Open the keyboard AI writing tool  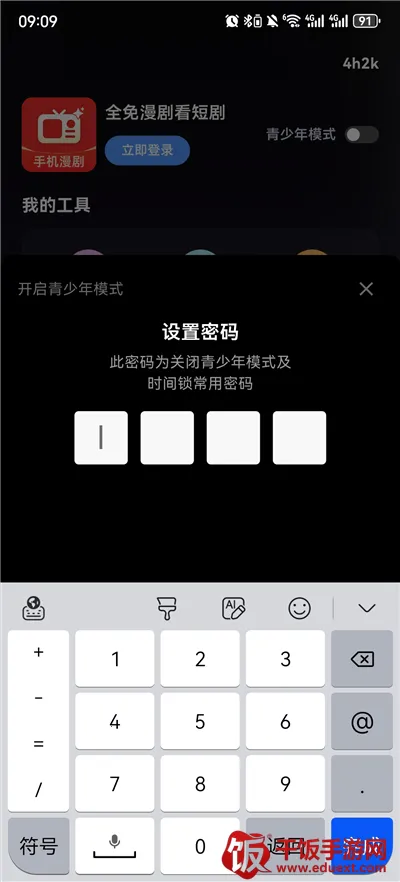click(x=233, y=608)
